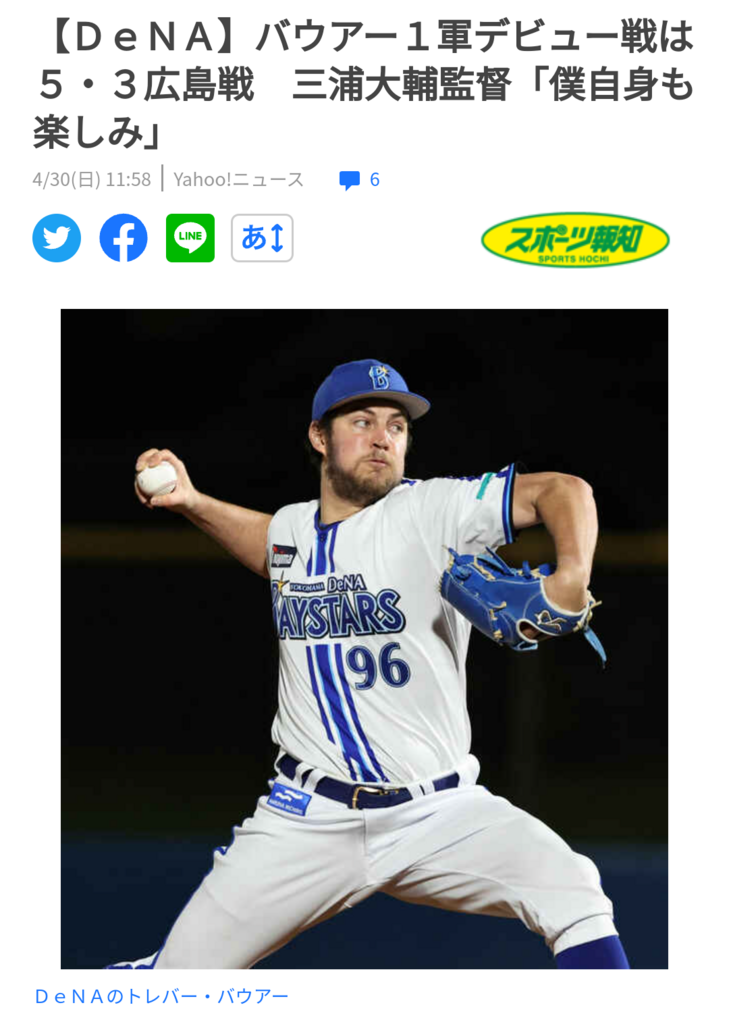The image size is (729, 1024).
Task: Open the text size adjustment button
Action: pos(262,238)
